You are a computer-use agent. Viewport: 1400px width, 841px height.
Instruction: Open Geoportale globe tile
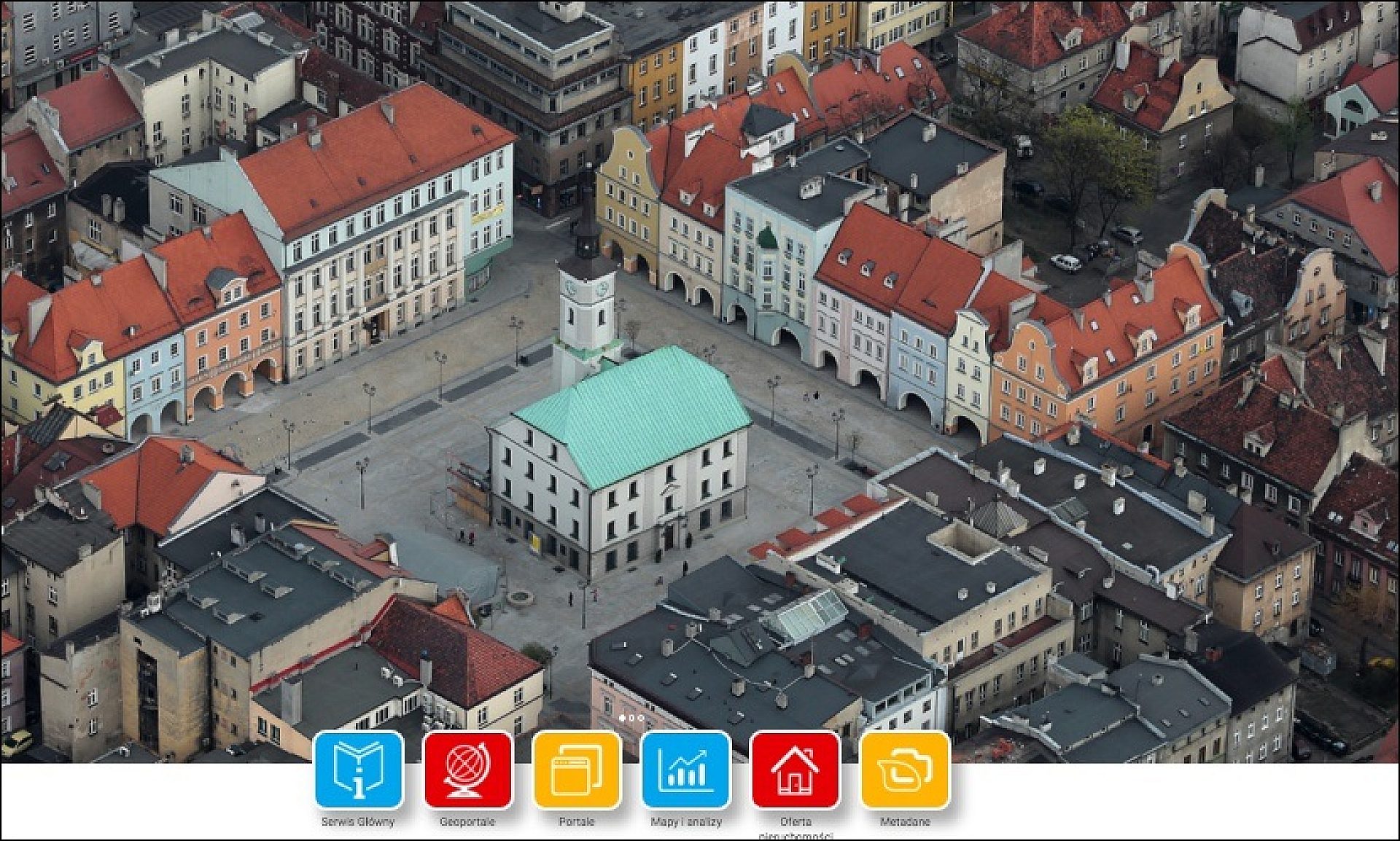(x=467, y=770)
